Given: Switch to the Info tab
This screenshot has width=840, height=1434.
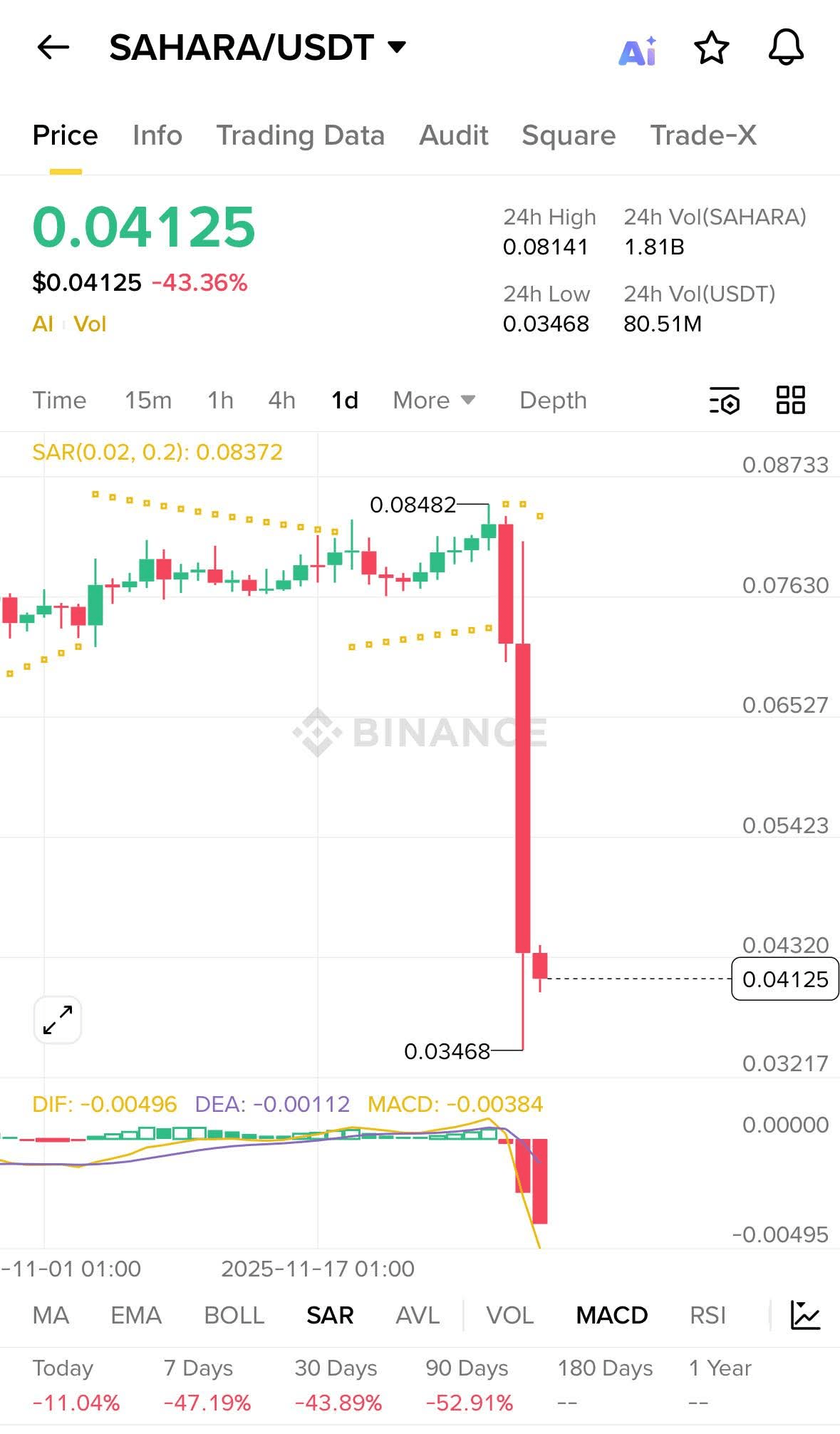Looking at the screenshot, I should coord(157,135).
